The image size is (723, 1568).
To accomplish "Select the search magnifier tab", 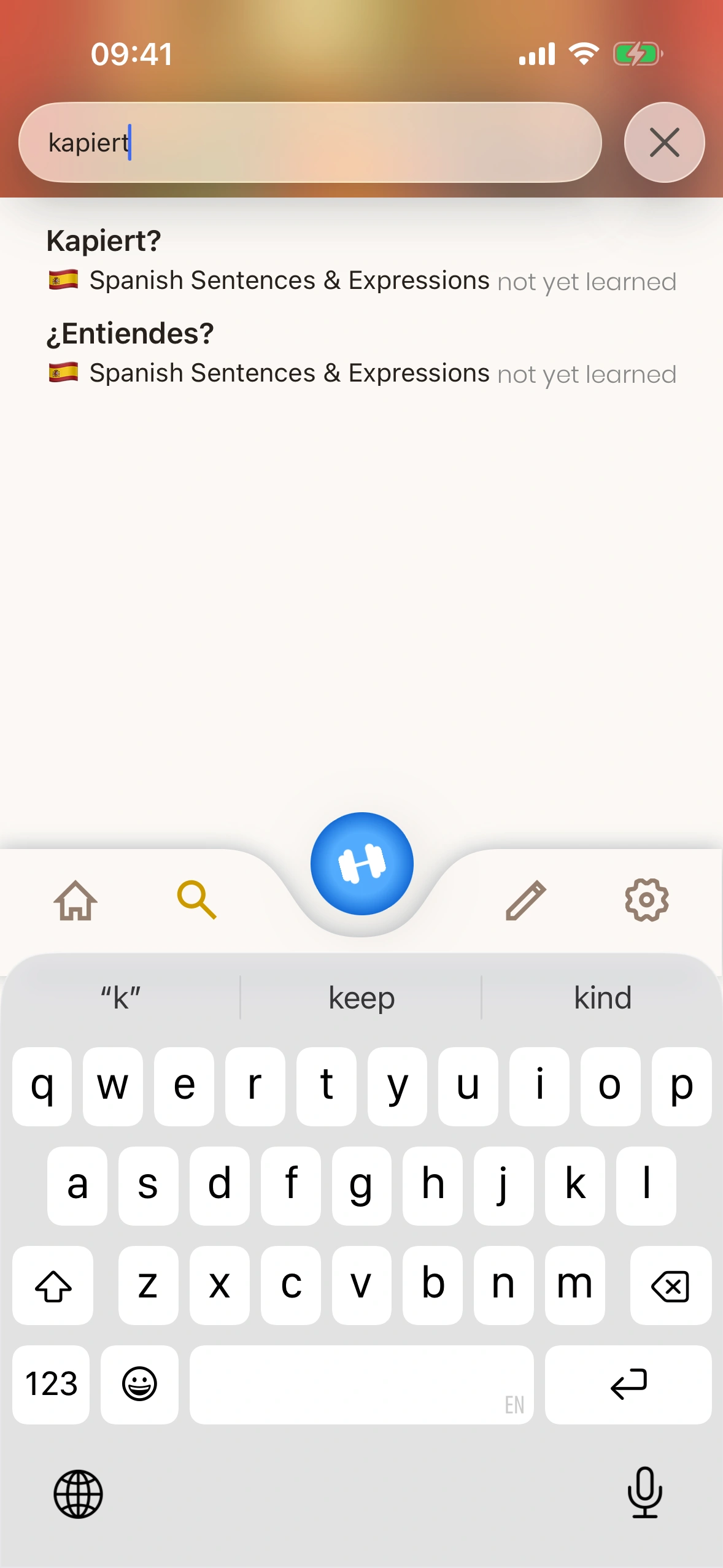I will (196, 901).
